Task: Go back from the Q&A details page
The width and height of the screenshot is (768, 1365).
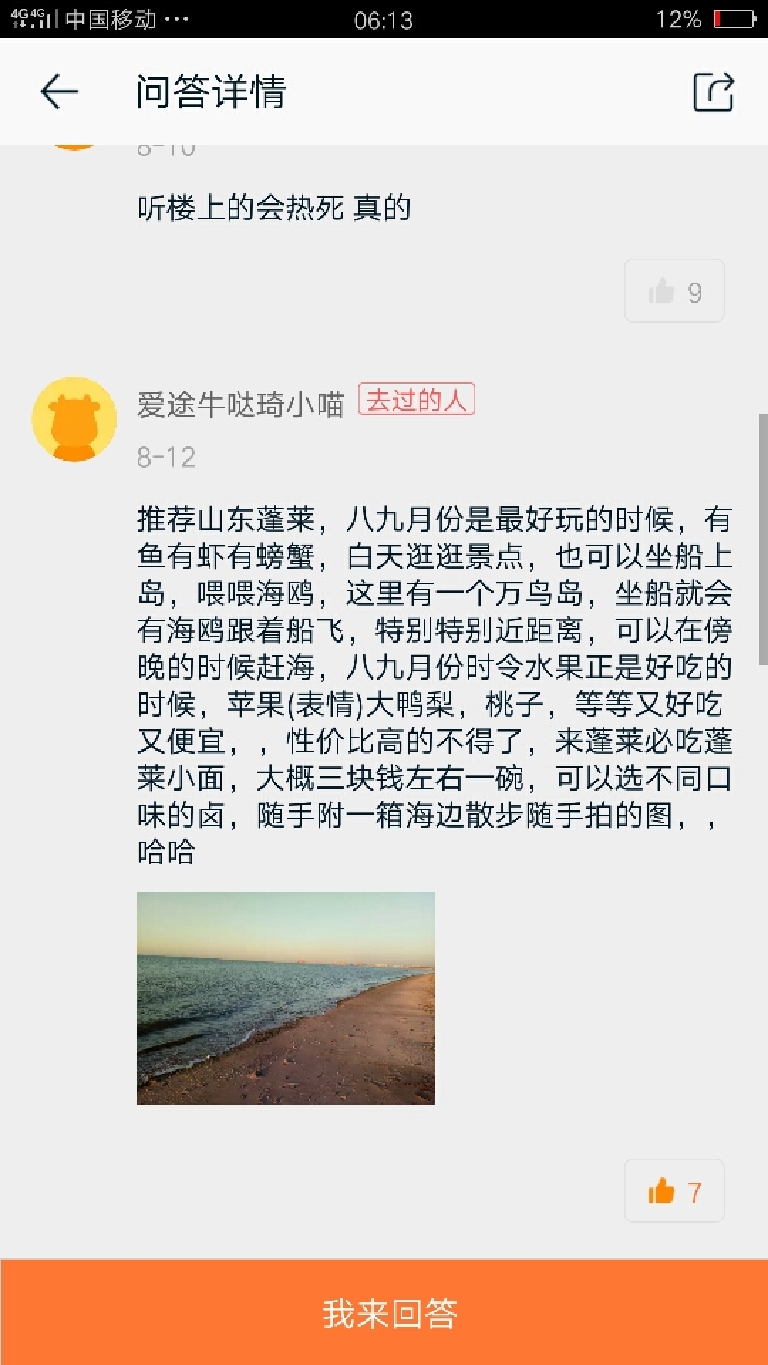Action: (59, 92)
